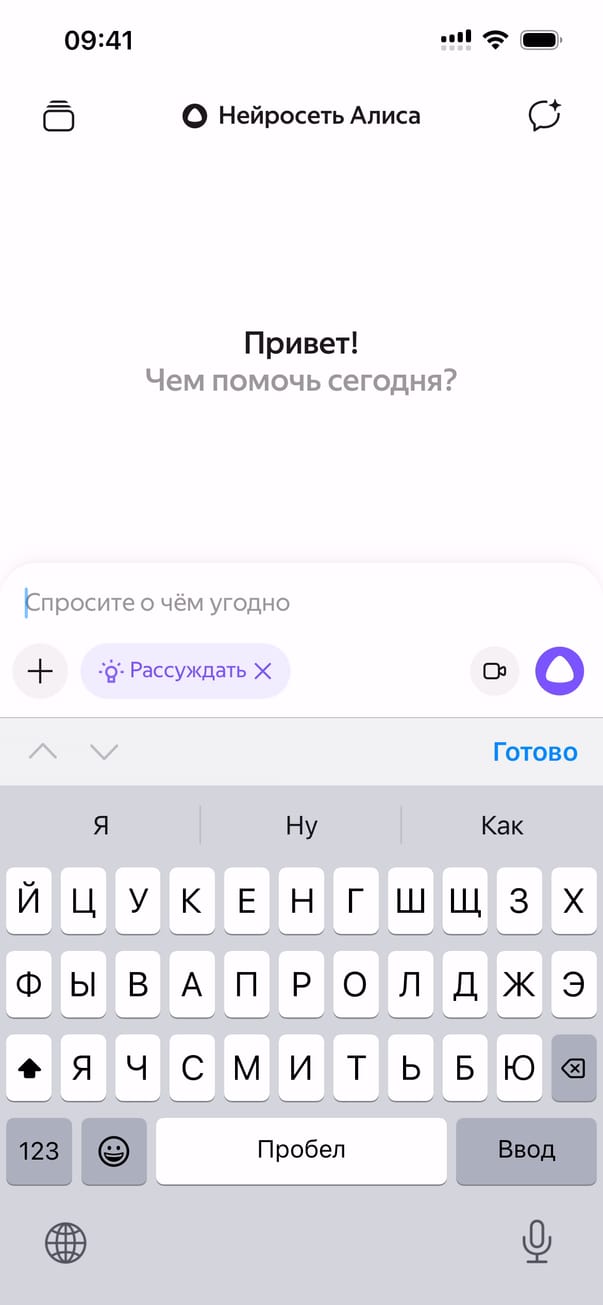
Task: Start dictation with the microphone key
Action: [x=537, y=1243]
